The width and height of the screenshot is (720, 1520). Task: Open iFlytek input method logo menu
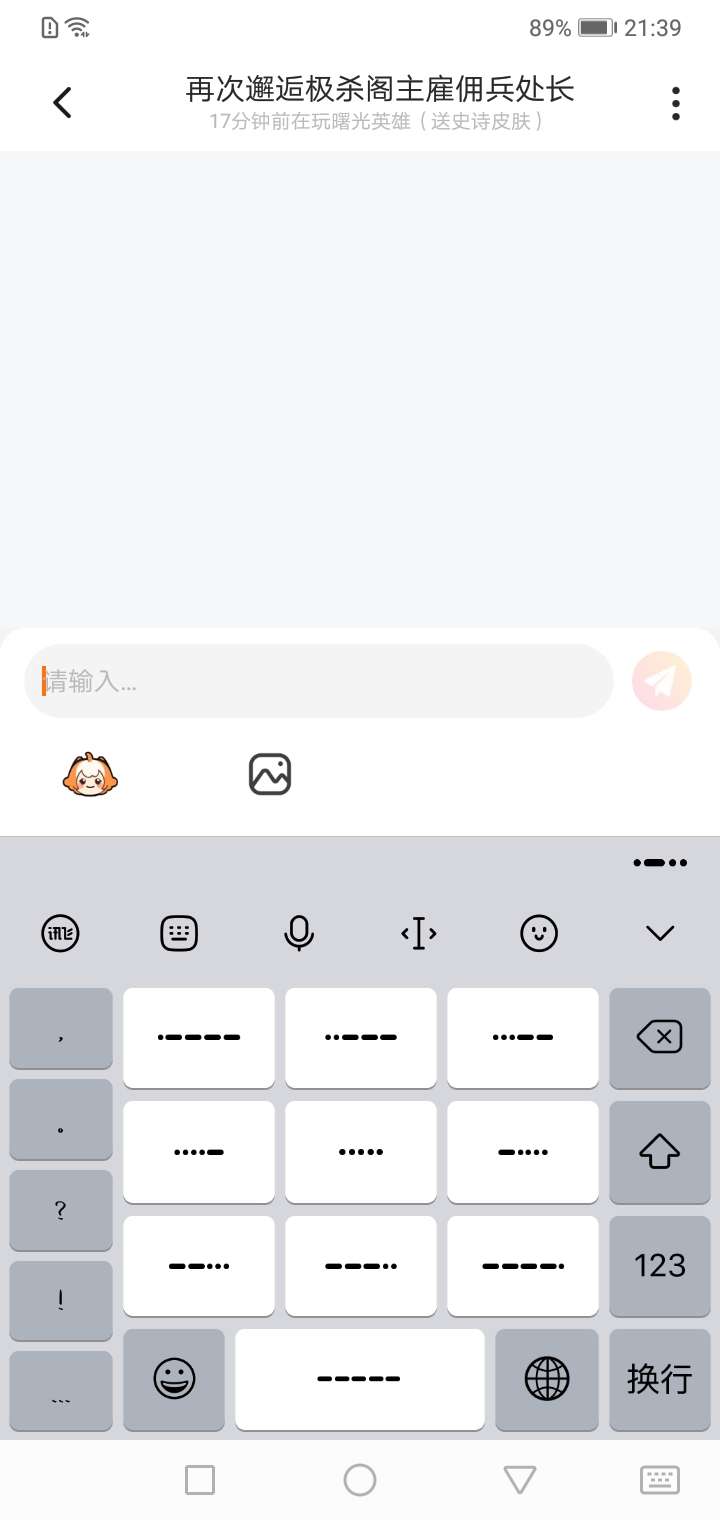pos(60,934)
